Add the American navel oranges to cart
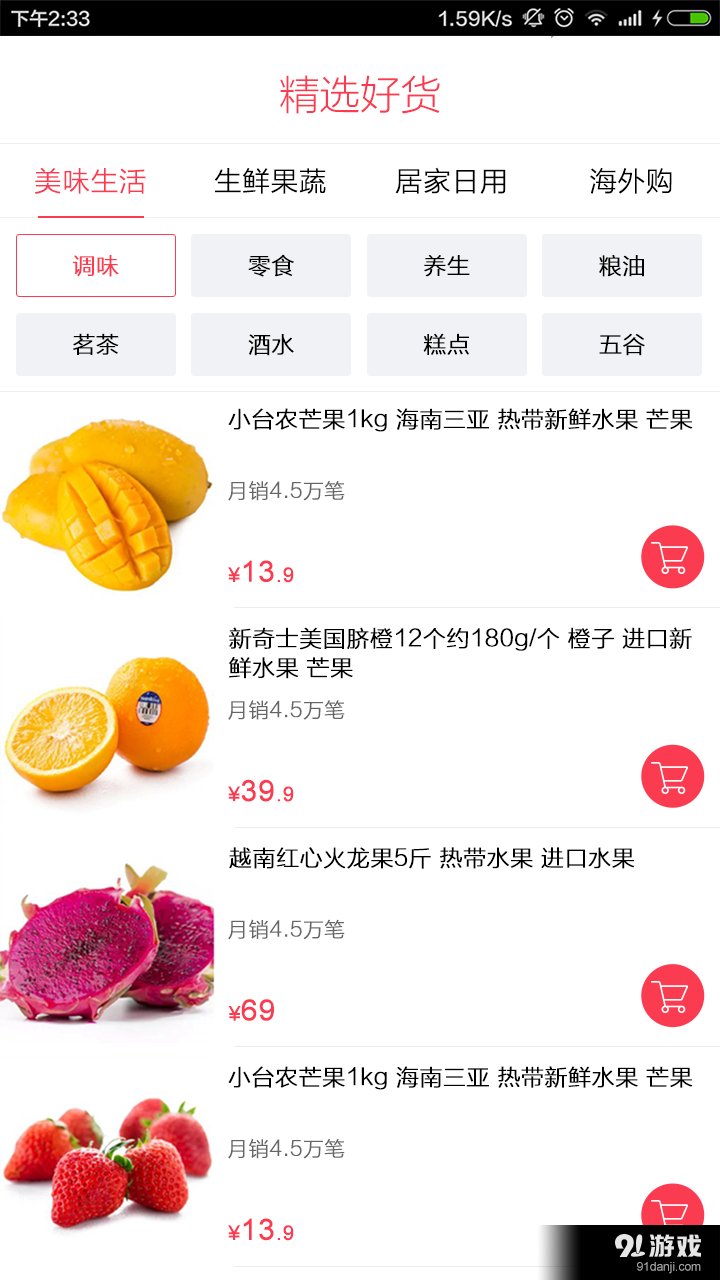This screenshot has width=720, height=1280. click(672, 777)
